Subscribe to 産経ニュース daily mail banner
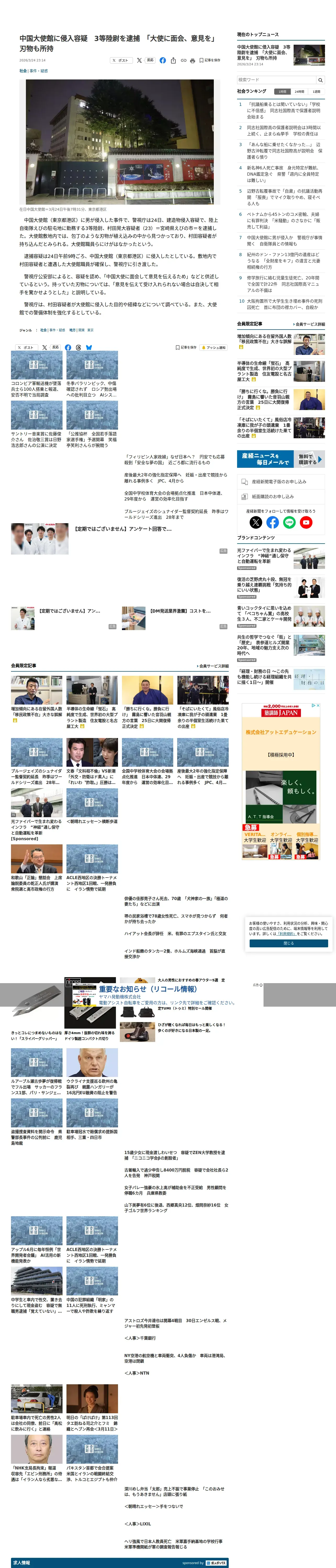 281,459
